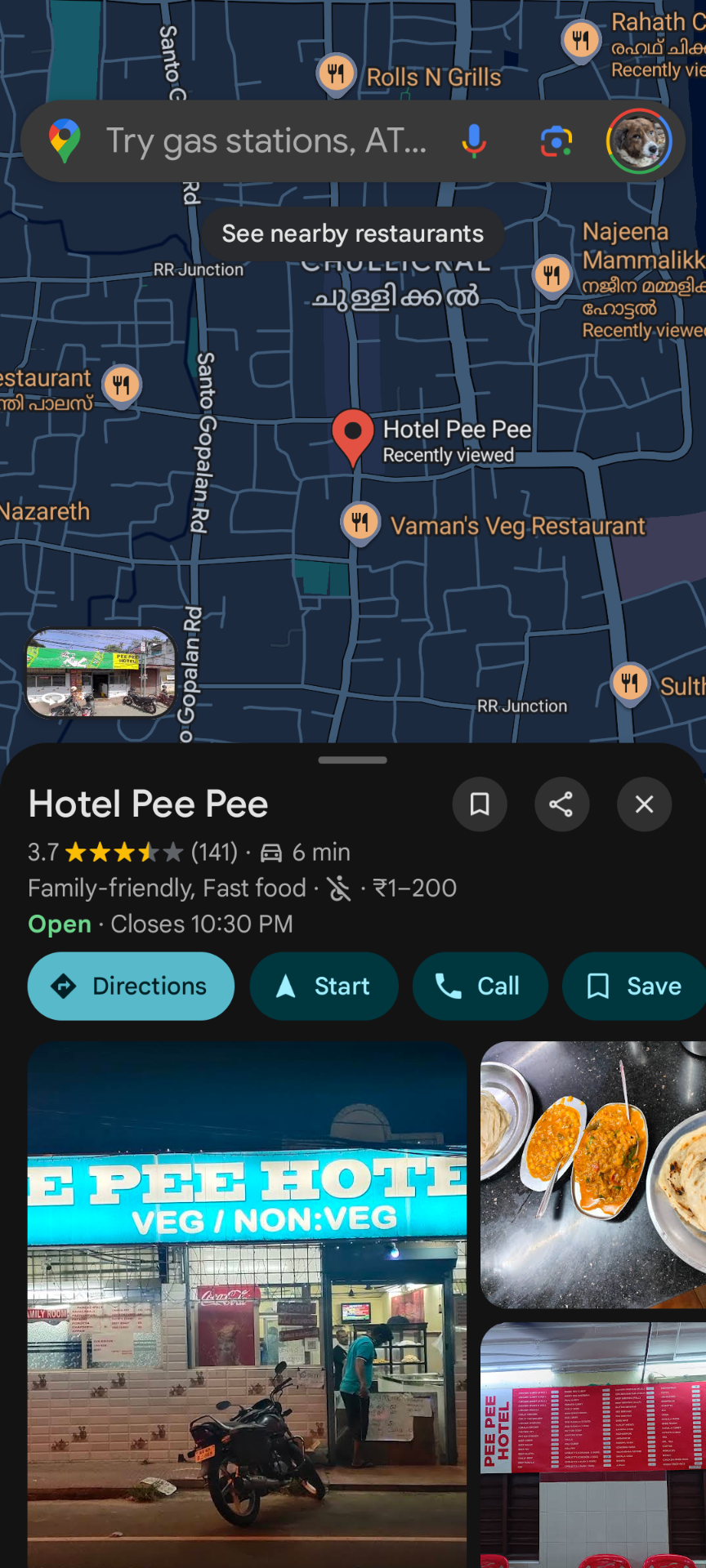Screen dimensions: 706x1568
Task: View the food dishes photo
Action: click(x=593, y=1174)
